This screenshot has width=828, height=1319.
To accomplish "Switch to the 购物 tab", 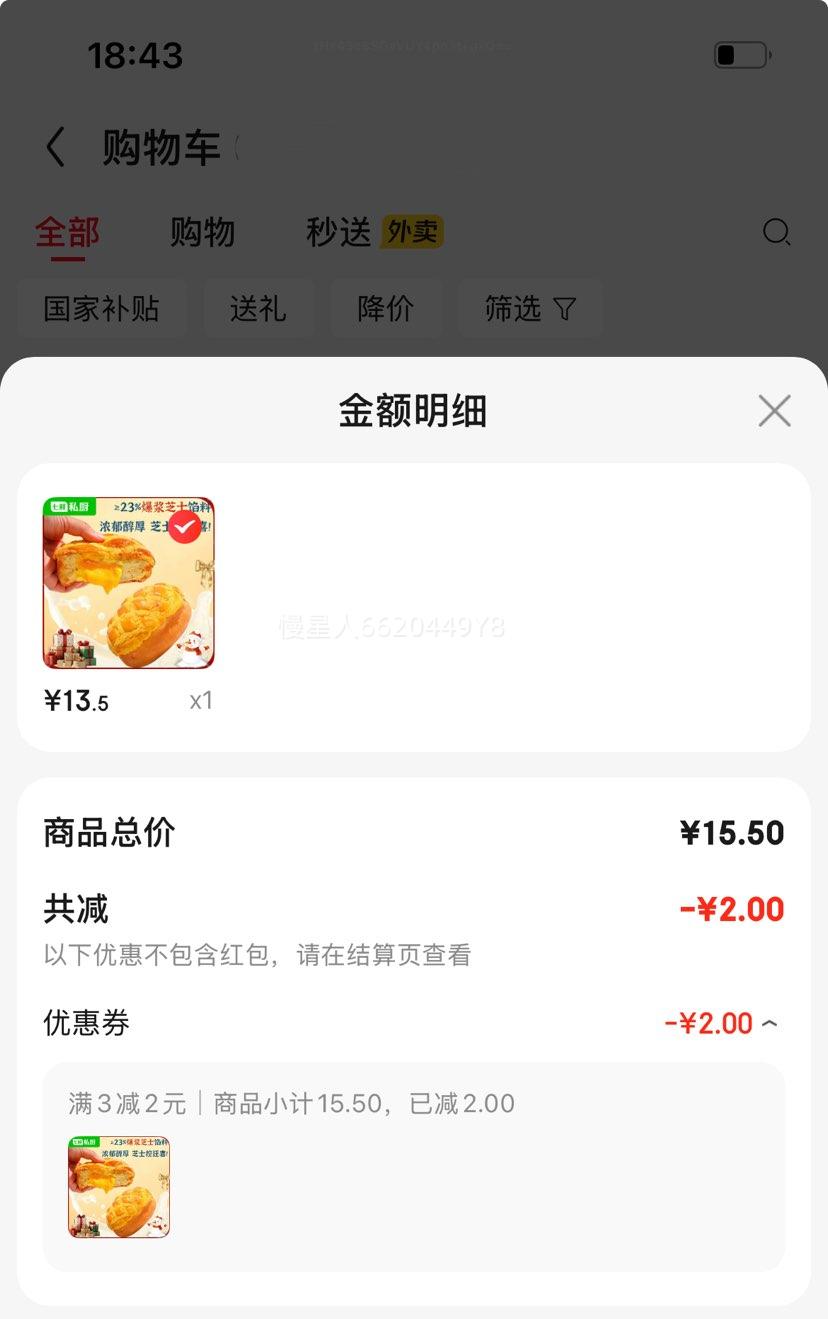I will [202, 231].
